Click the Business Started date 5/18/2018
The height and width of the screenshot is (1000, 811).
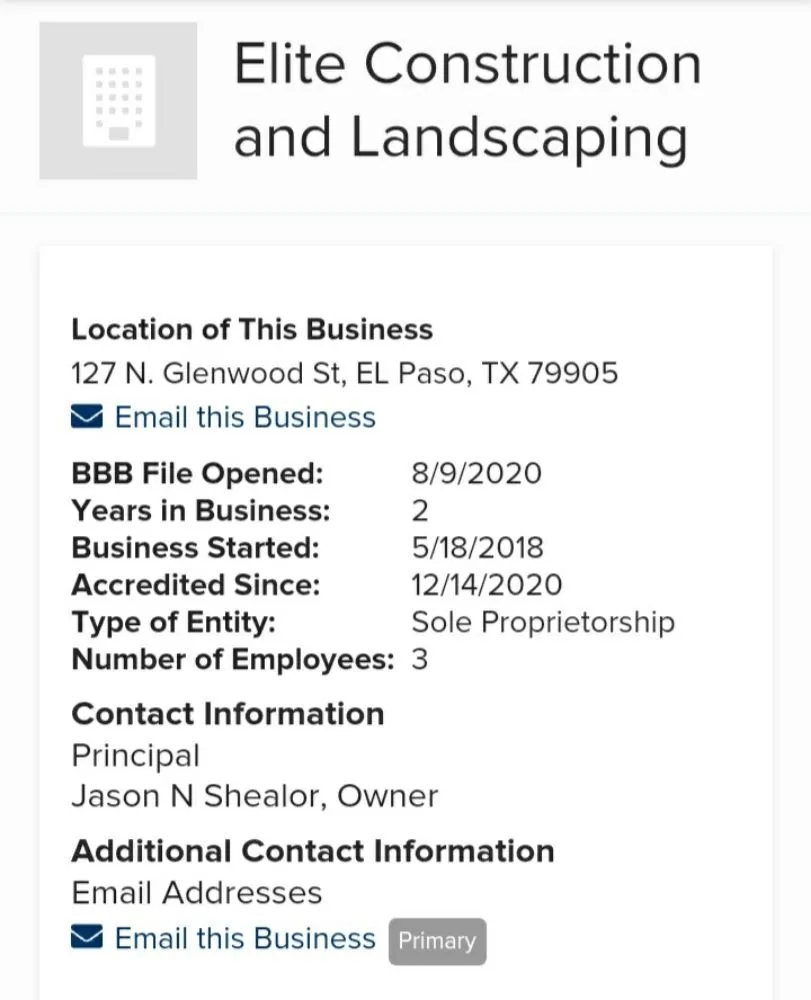pos(477,547)
